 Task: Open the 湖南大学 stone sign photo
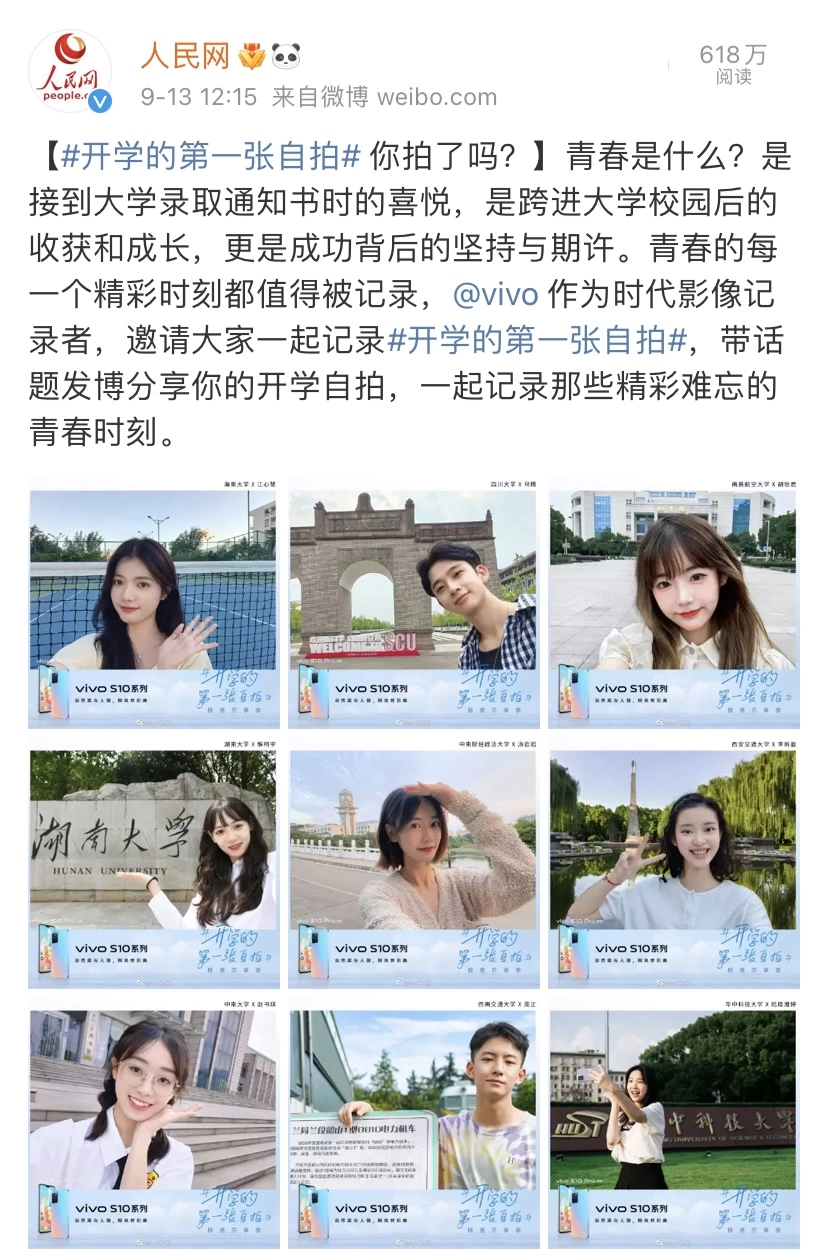pos(153,864)
